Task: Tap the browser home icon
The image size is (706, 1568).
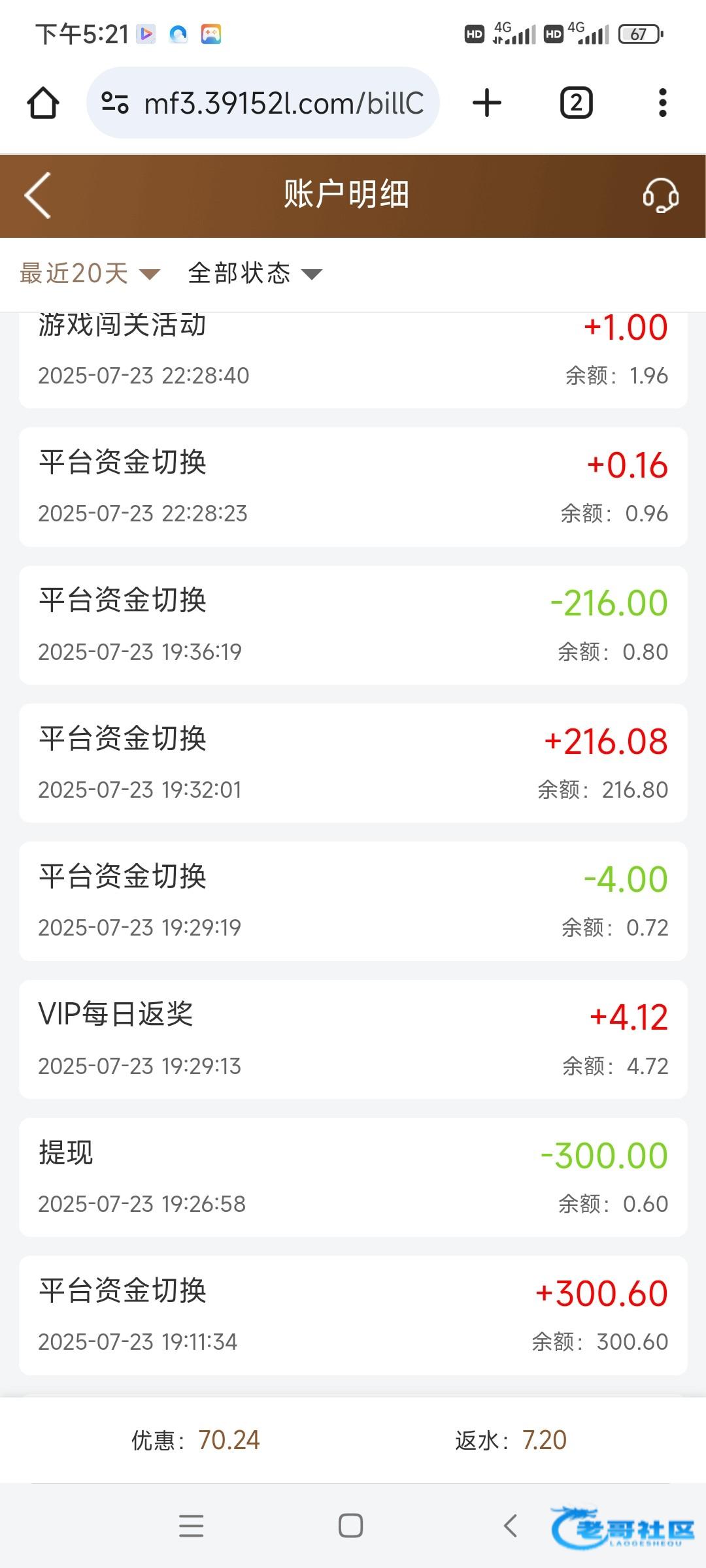Action: [43, 103]
